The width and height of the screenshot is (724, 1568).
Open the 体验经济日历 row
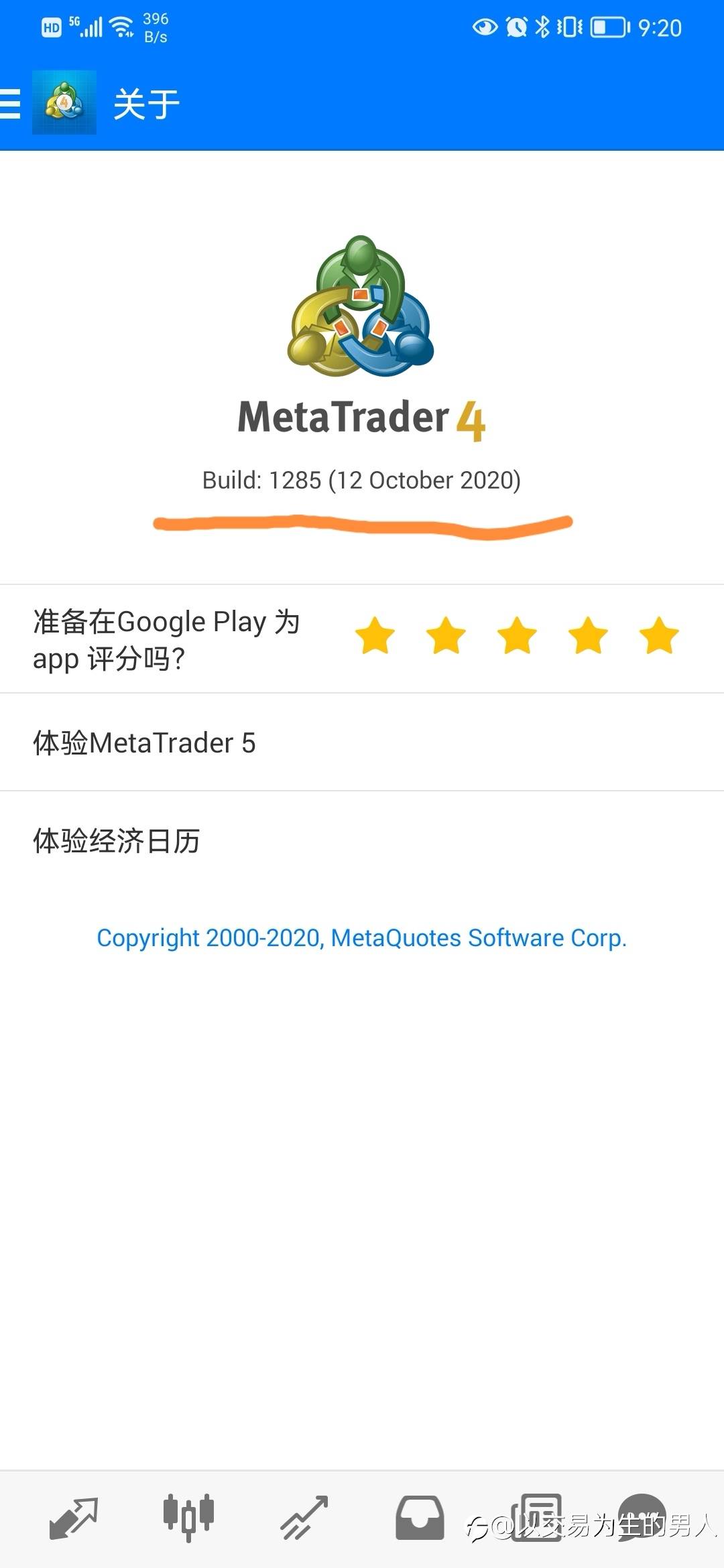pos(362,841)
